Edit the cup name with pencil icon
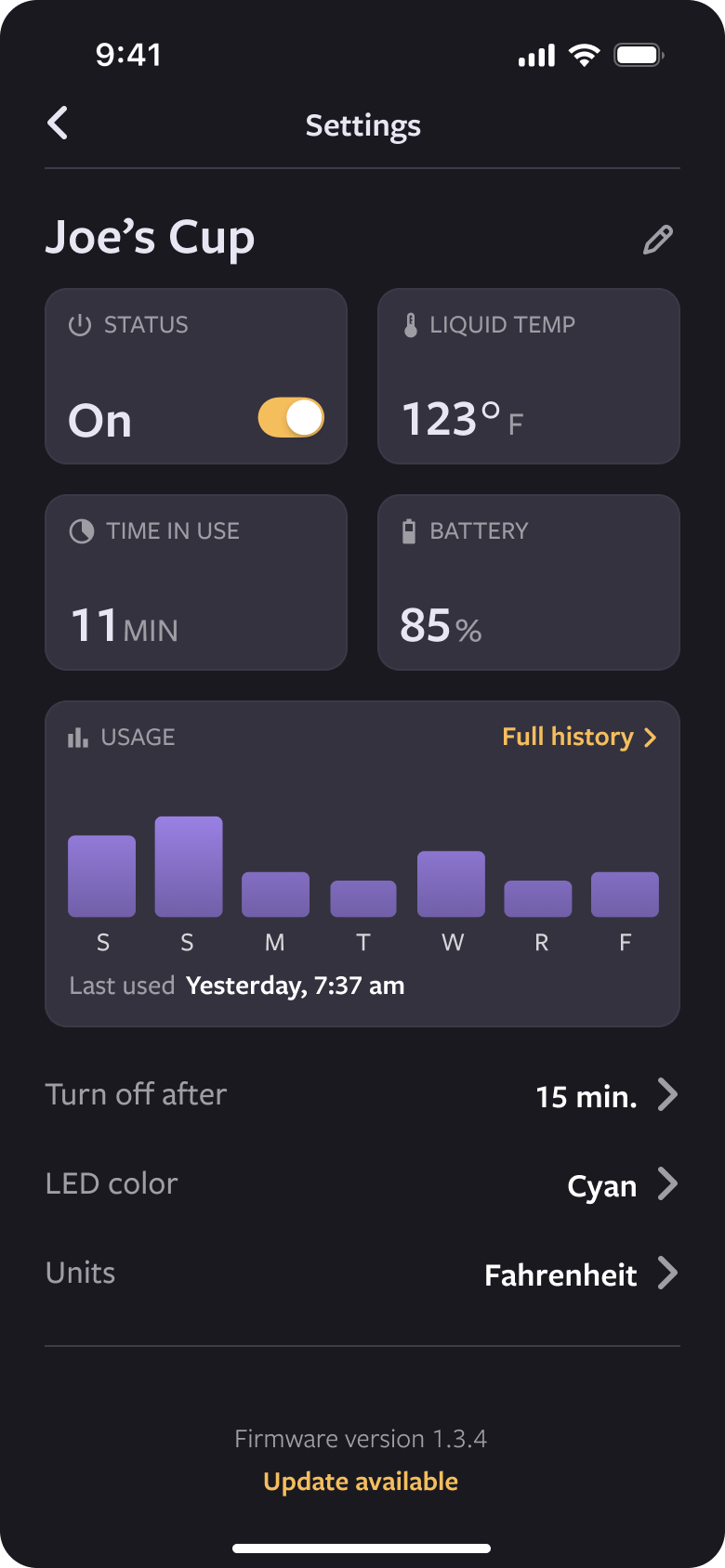Viewport: 725px width, 1568px height. 657,240
